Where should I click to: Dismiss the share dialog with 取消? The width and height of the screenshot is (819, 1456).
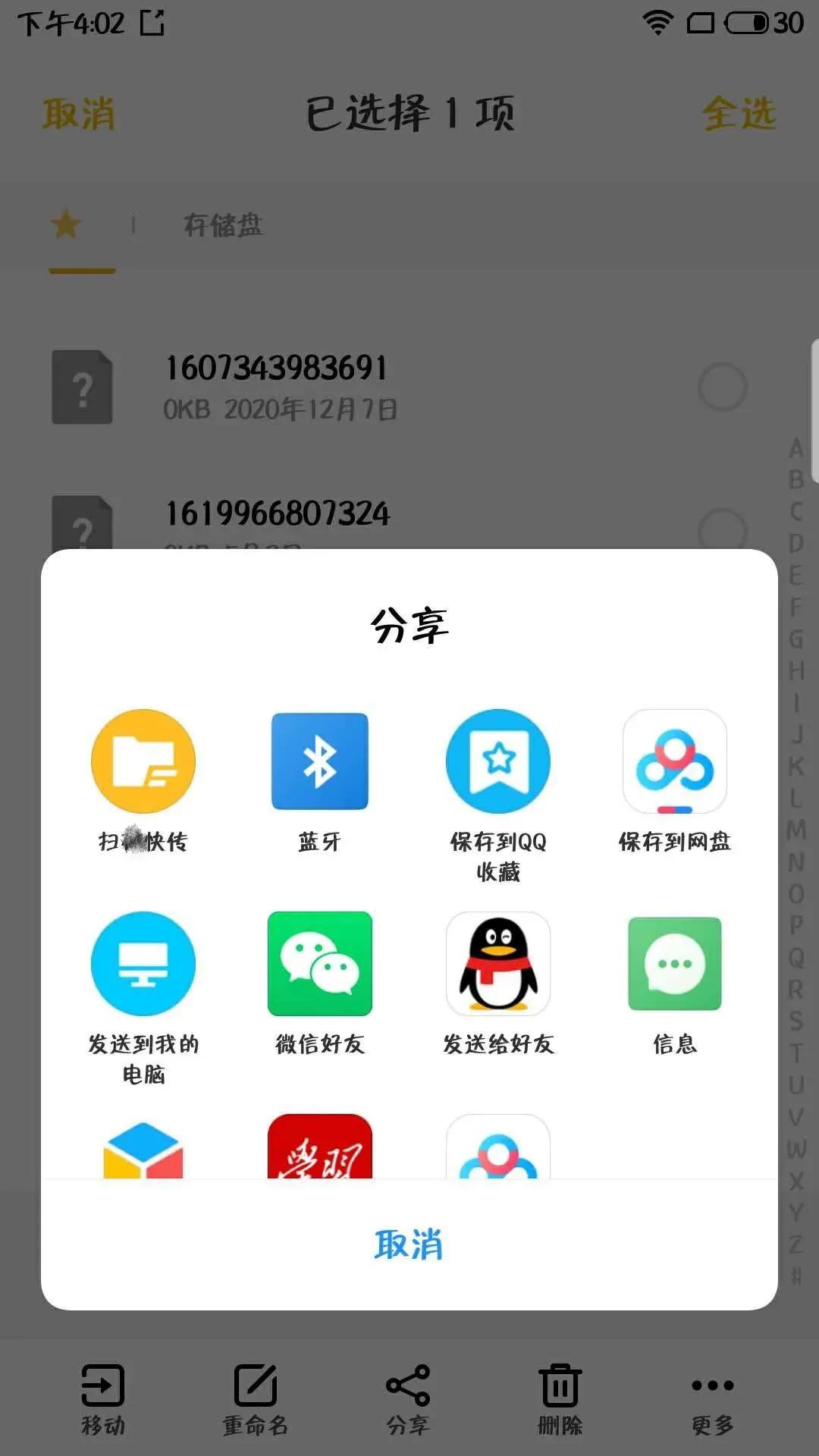409,1242
